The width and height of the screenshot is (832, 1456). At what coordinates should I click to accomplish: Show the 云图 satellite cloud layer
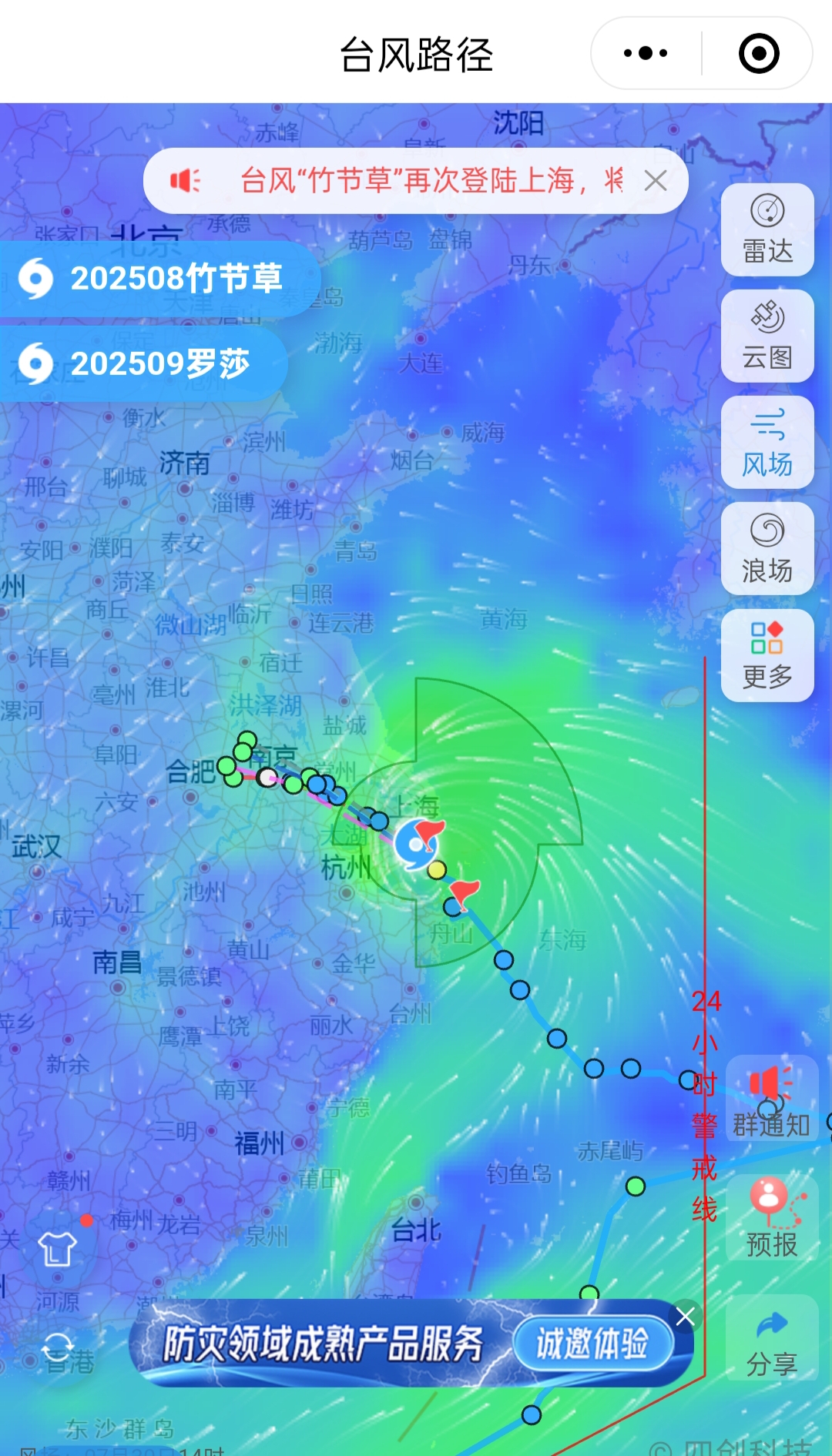pyautogui.click(x=767, y=336)
